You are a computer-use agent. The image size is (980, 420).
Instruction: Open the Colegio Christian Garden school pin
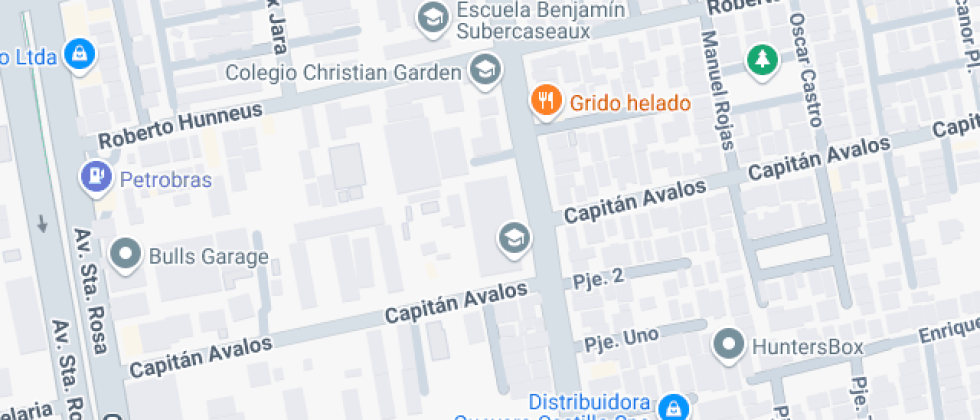tap(485, 71)
